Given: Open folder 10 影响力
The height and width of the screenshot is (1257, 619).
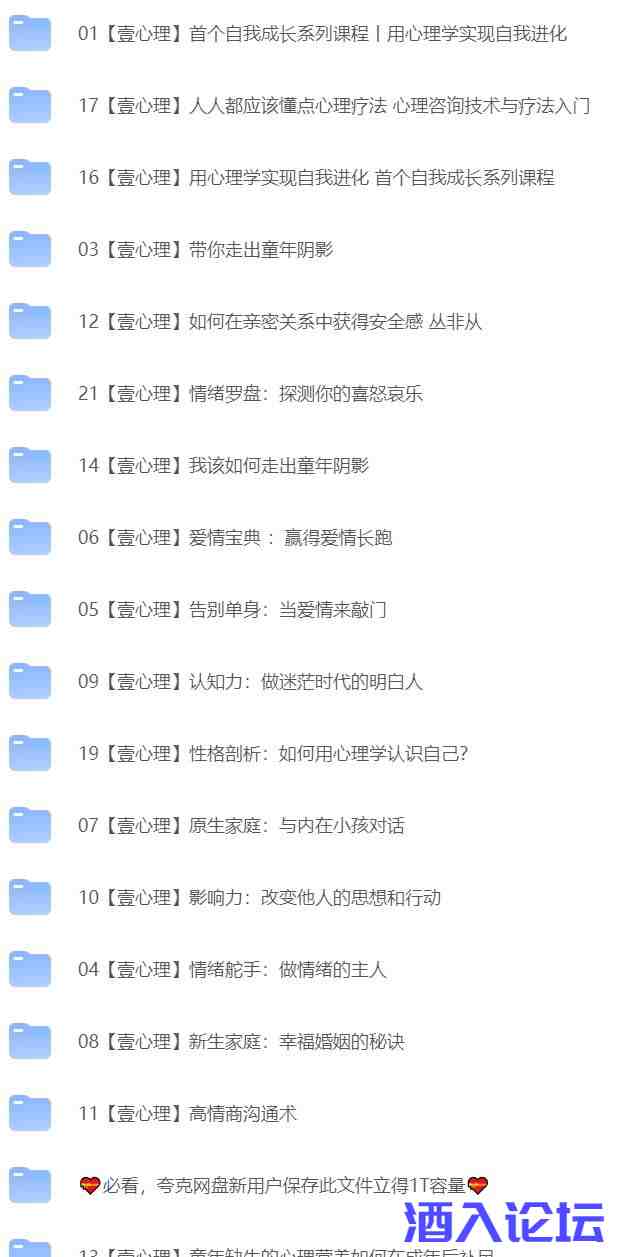Looking at the screenshot, I should click(x=259, y=898).
